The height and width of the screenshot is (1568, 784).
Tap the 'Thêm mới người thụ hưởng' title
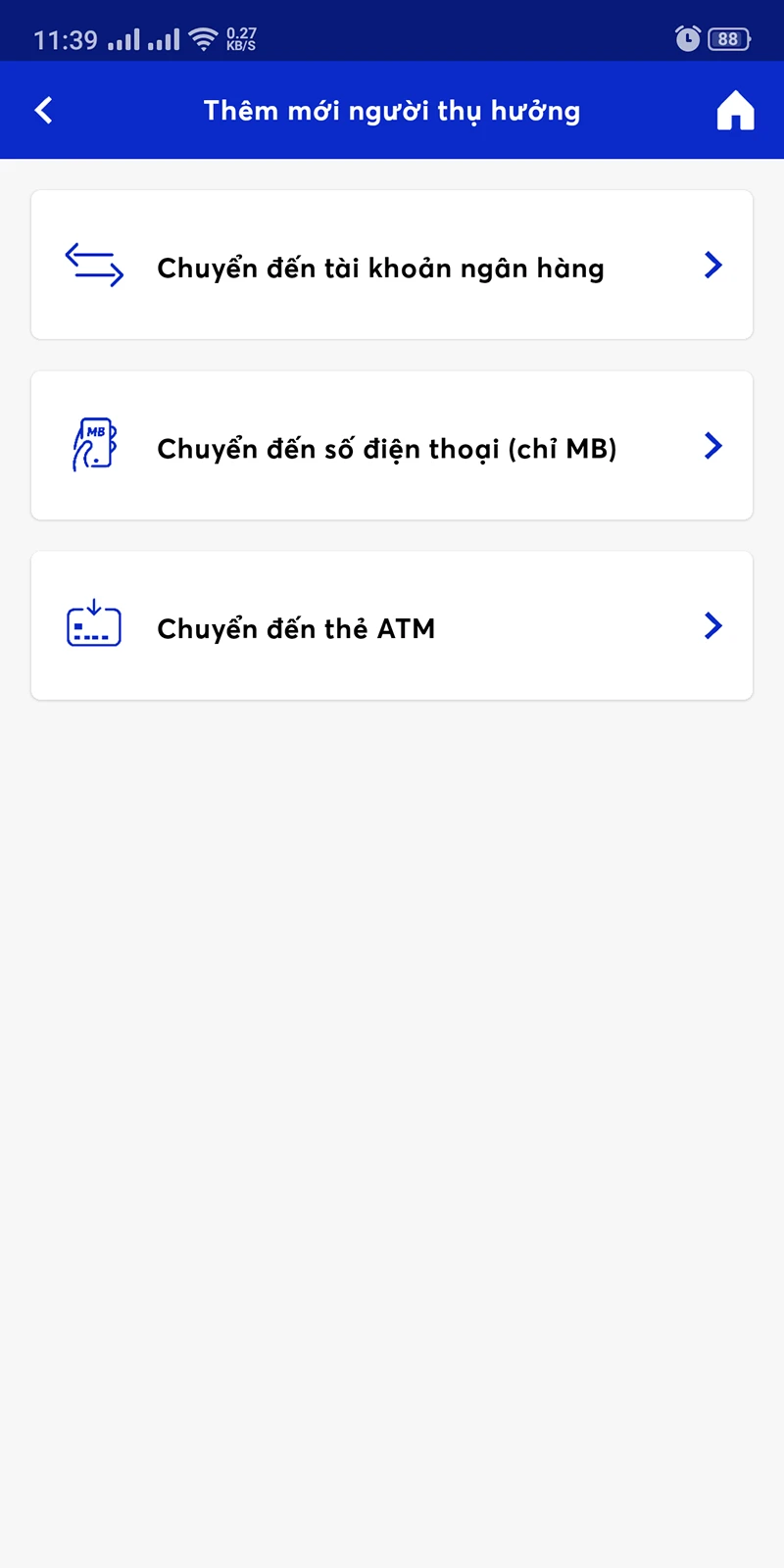click(392, 110)
